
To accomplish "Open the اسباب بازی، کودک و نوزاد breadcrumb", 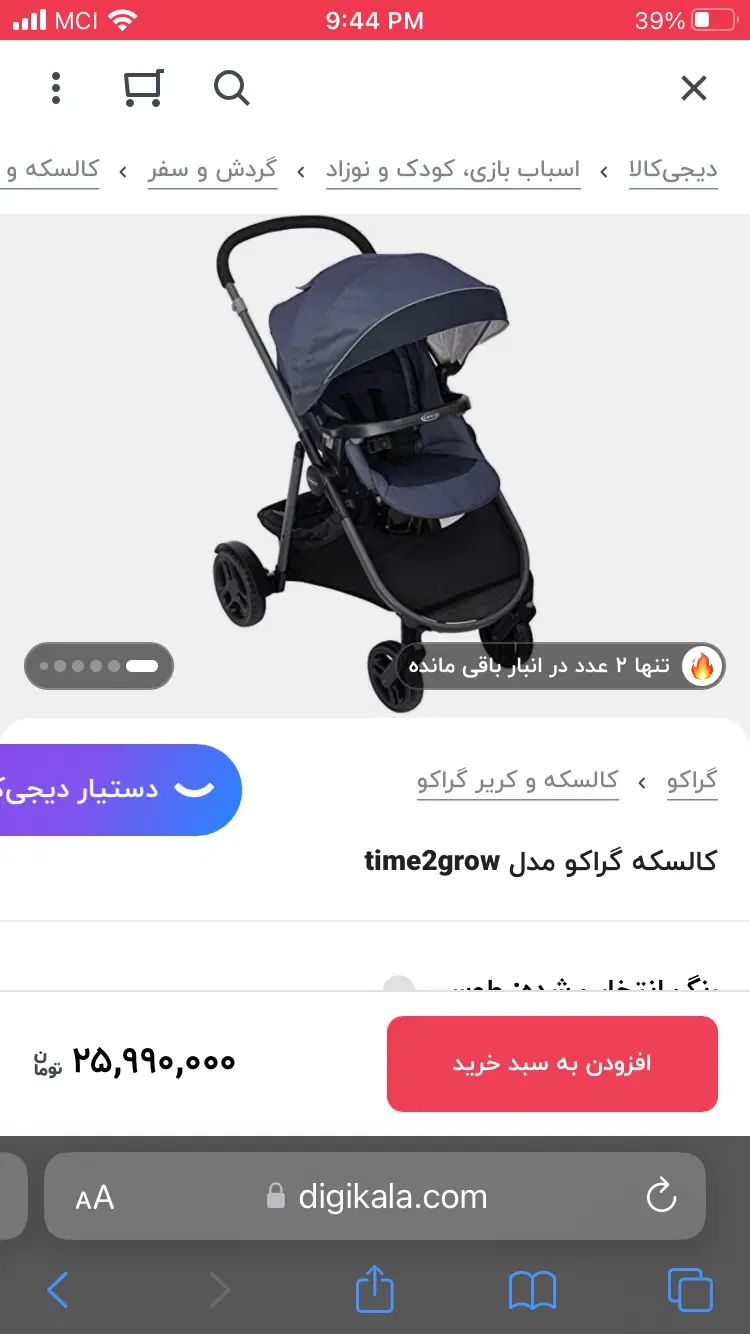I will point(453,169).
